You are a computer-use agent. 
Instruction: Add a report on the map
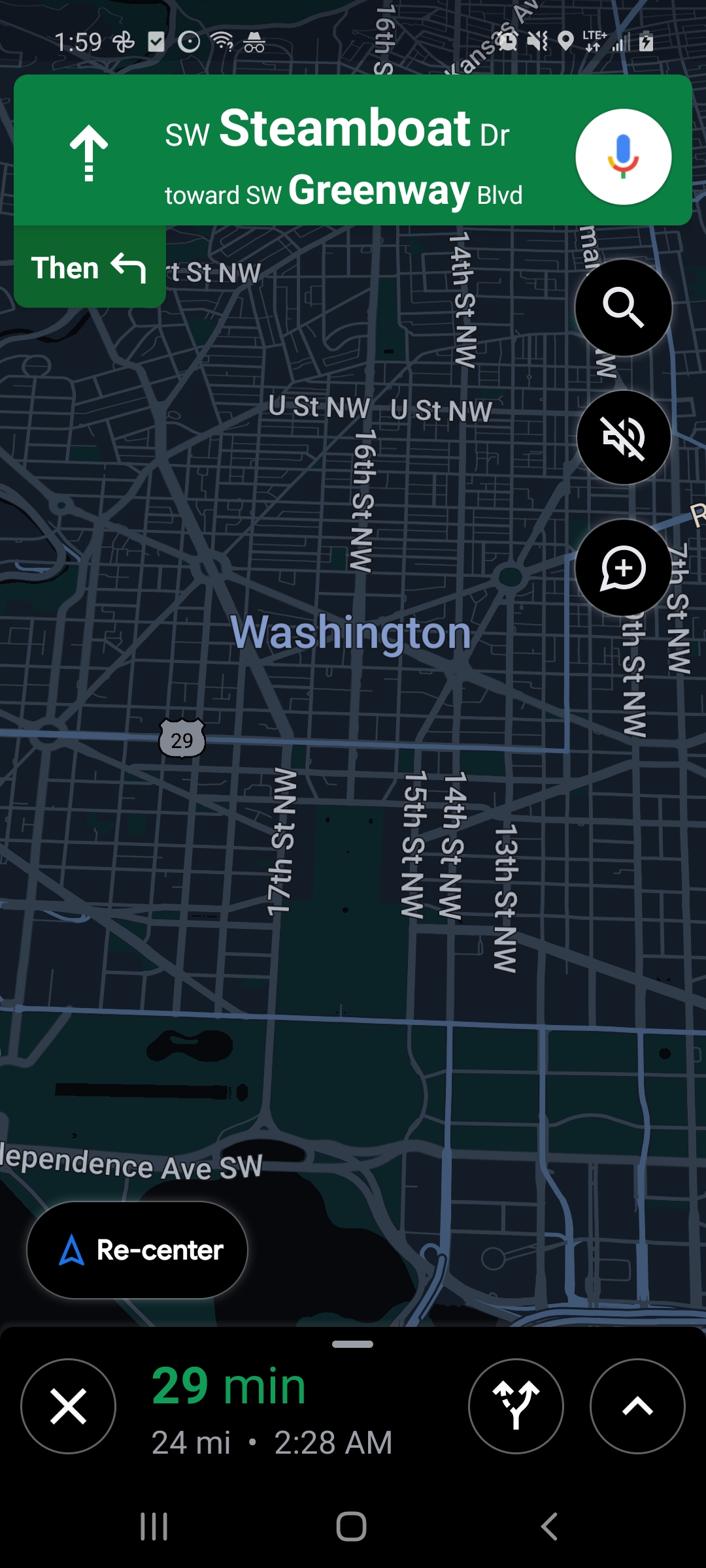point(623,567)
